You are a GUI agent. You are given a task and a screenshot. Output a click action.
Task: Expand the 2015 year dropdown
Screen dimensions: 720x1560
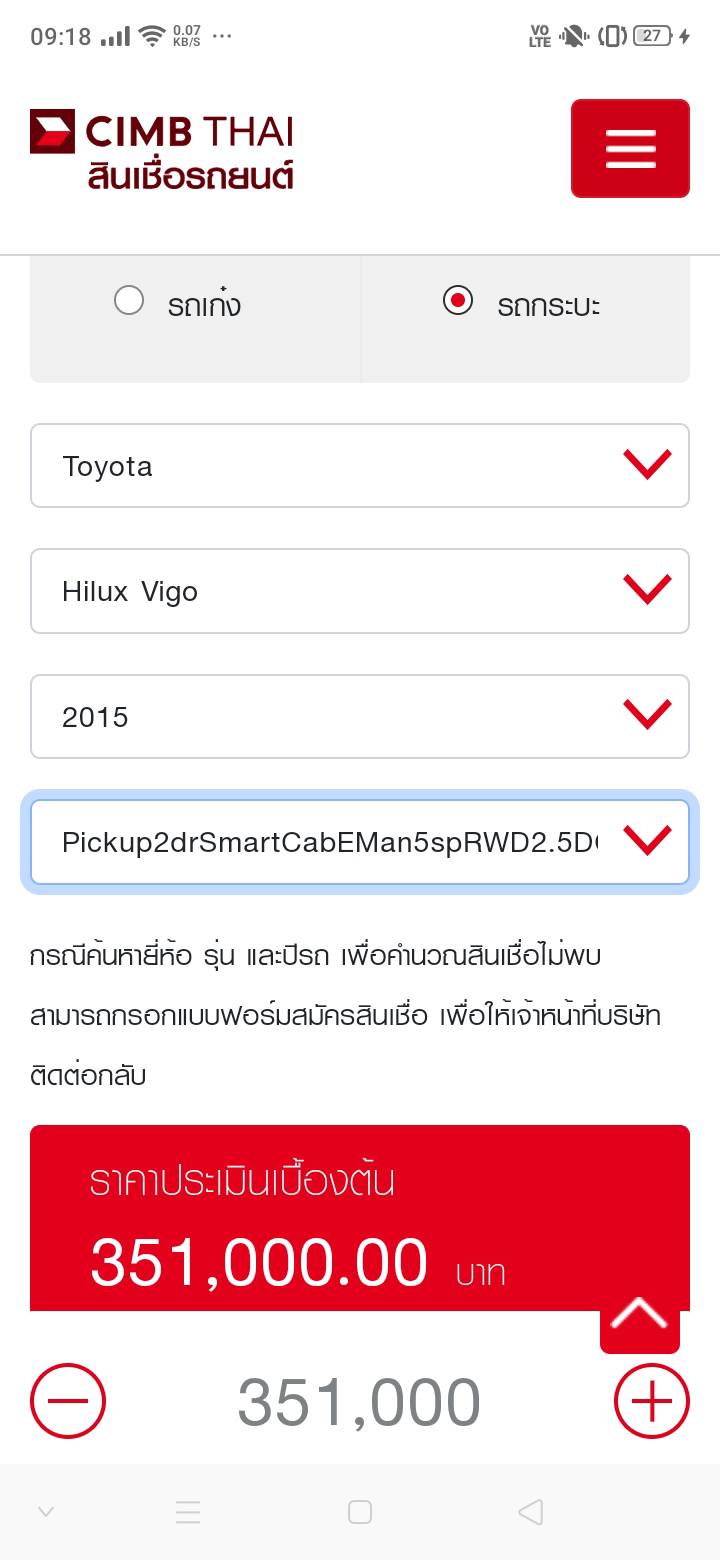360,716
